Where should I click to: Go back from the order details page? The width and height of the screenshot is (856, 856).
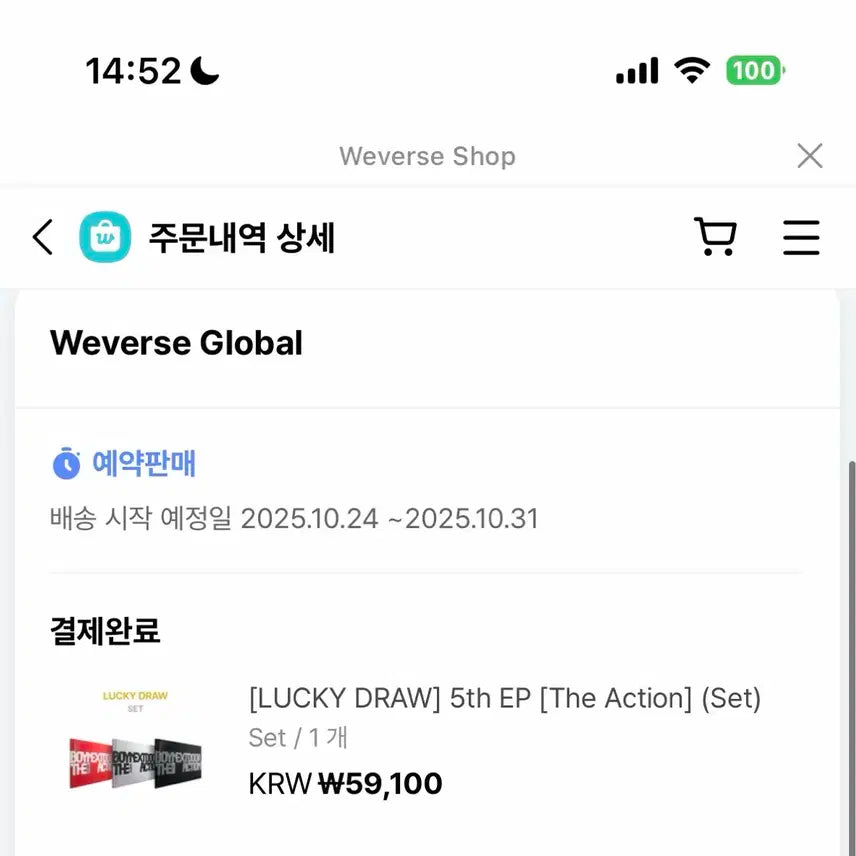(42, 238)
